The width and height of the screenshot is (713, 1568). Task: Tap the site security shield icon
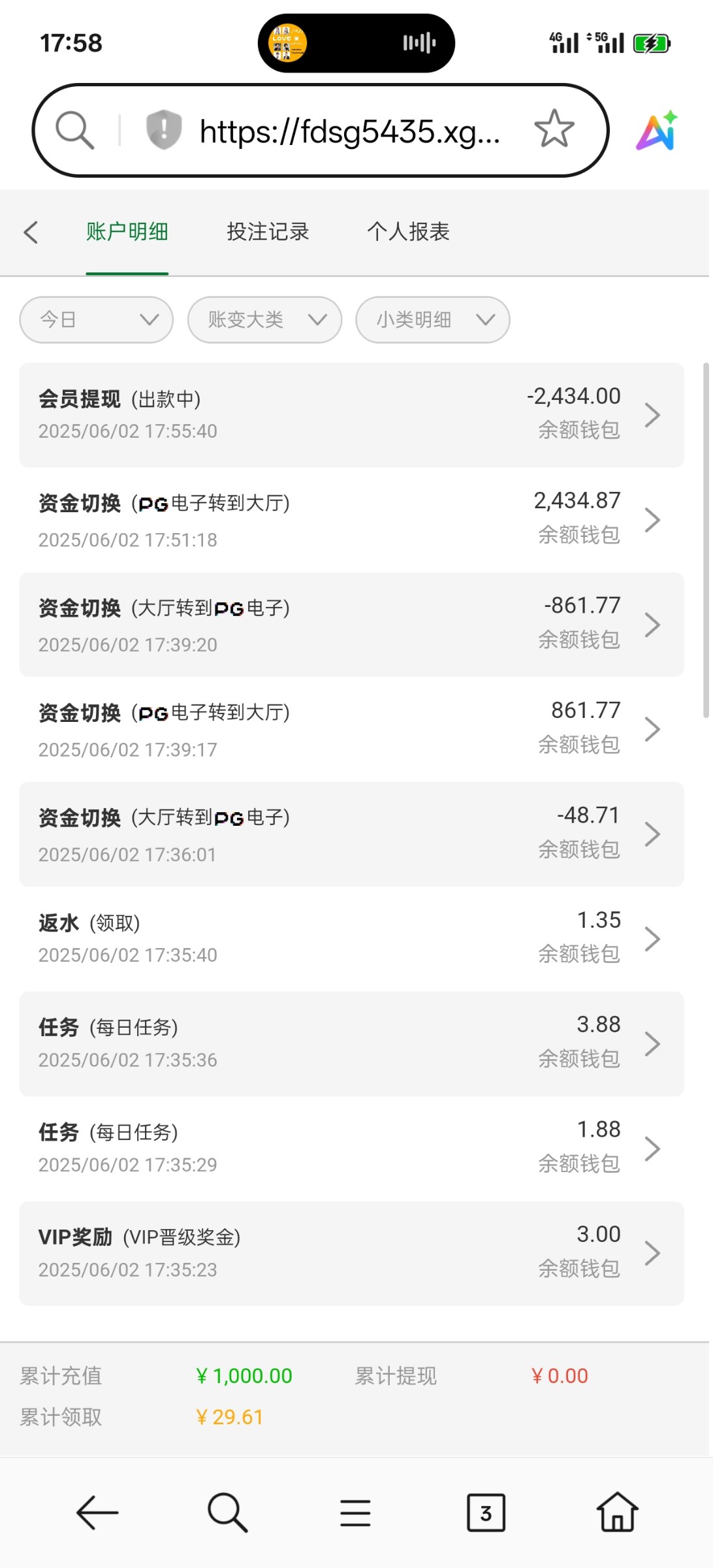(163, 129)
